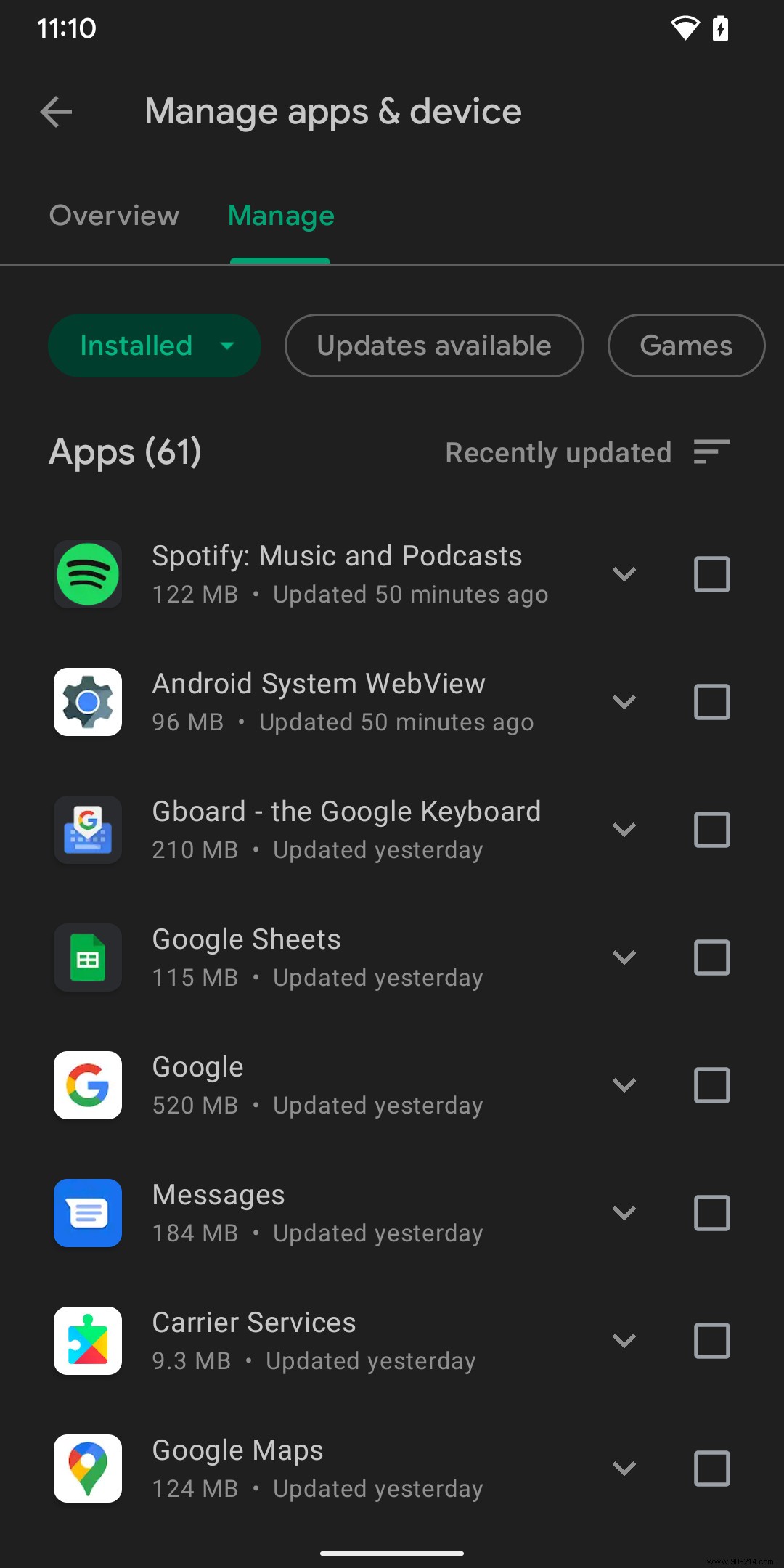Expand details for Android System WebView
This screenshot has height=1568, width=784.
click(x=624, y=702)
